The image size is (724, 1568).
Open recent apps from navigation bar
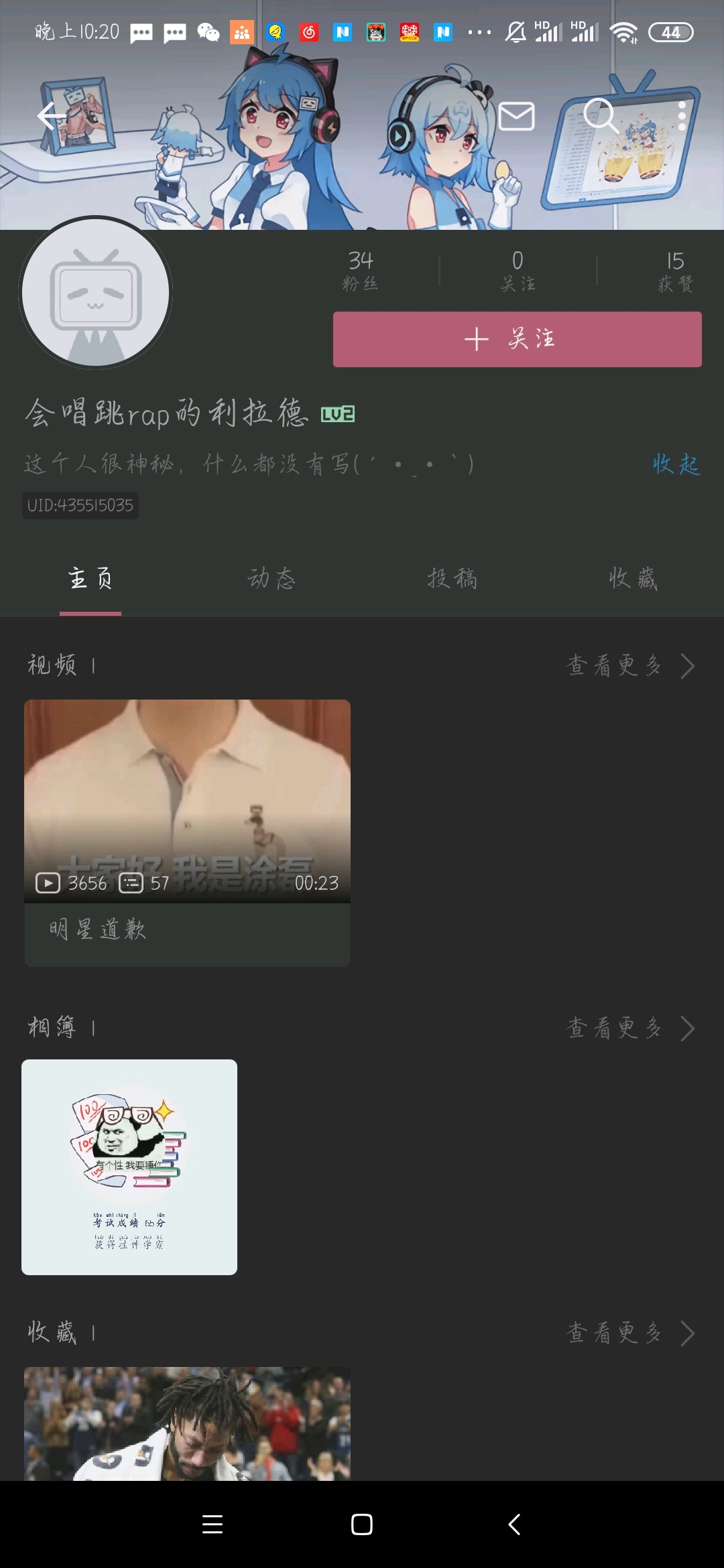pos(213,1524)
